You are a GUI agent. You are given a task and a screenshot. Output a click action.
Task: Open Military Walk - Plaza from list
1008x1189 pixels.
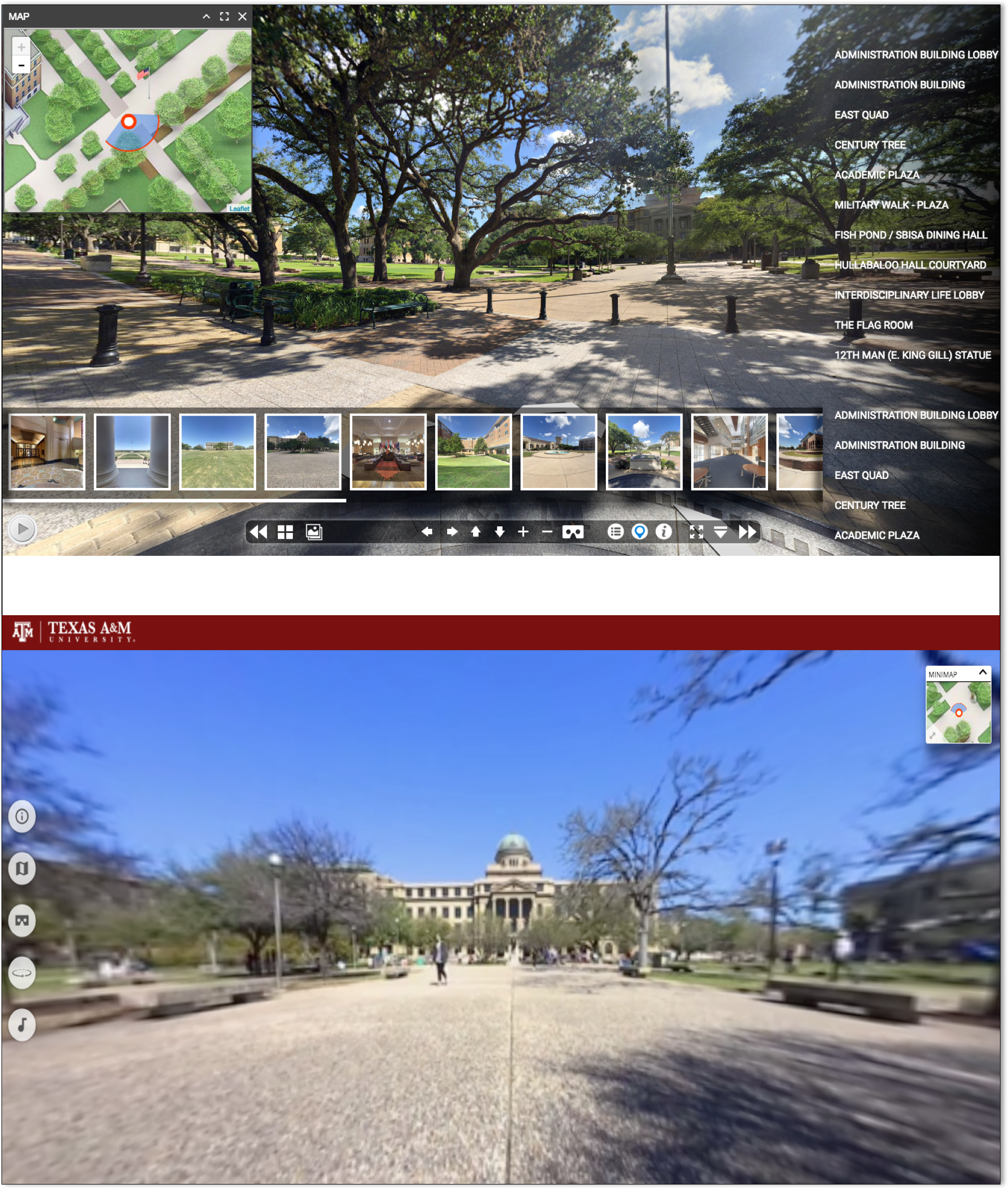[x=891, y=205]
